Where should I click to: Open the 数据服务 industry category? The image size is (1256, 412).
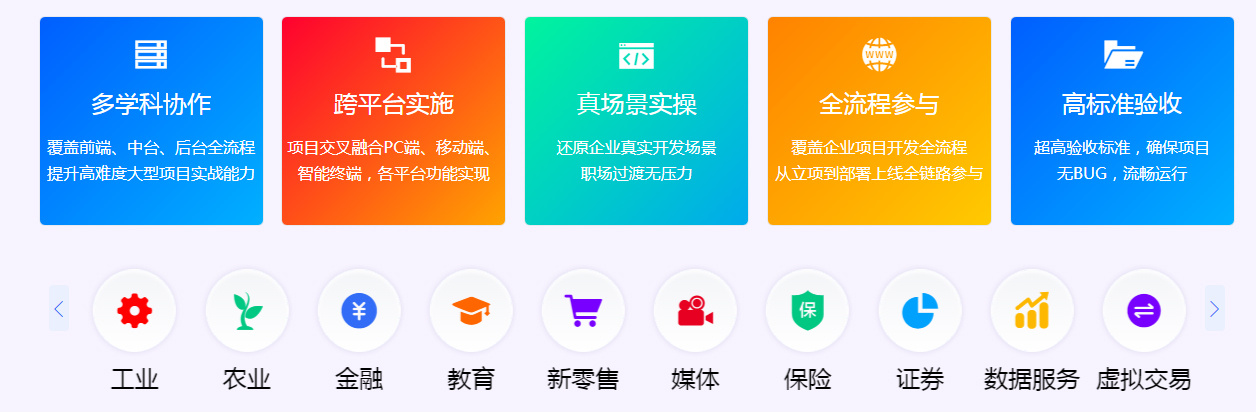(1032, 311)
